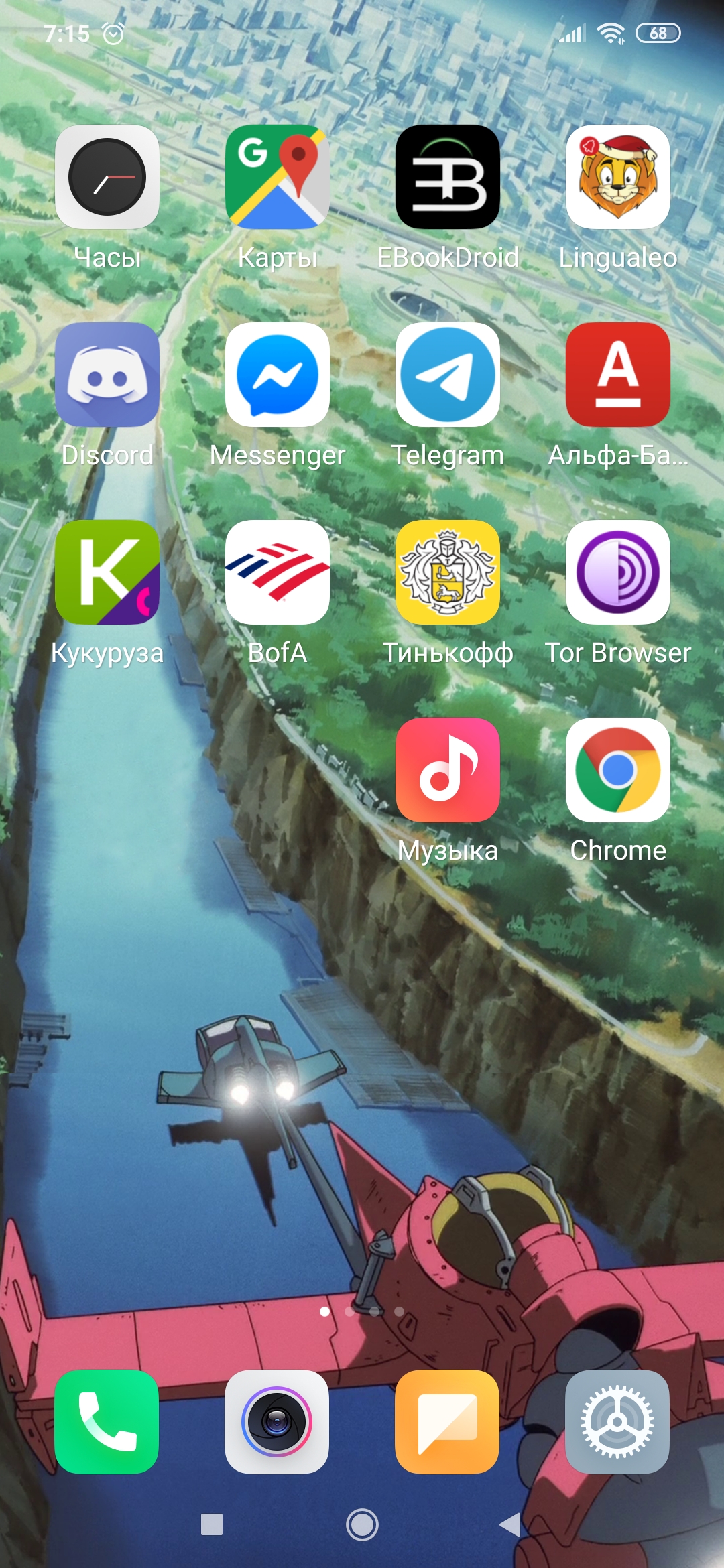724x1568 pixels.
Task: Open BofA banking app
Action: click(278, 572)
